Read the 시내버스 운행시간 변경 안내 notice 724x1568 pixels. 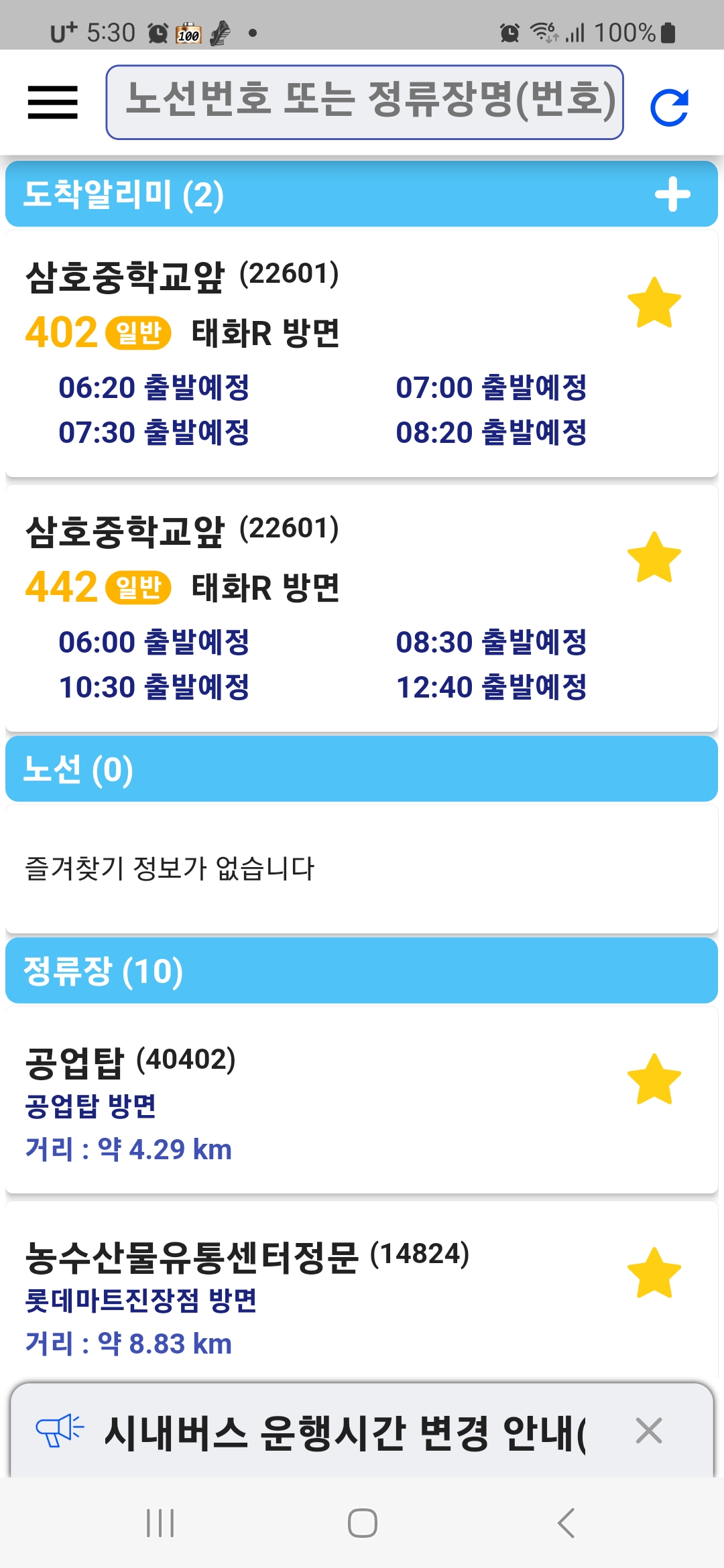pyautogui.click(x=342, y=1433)
